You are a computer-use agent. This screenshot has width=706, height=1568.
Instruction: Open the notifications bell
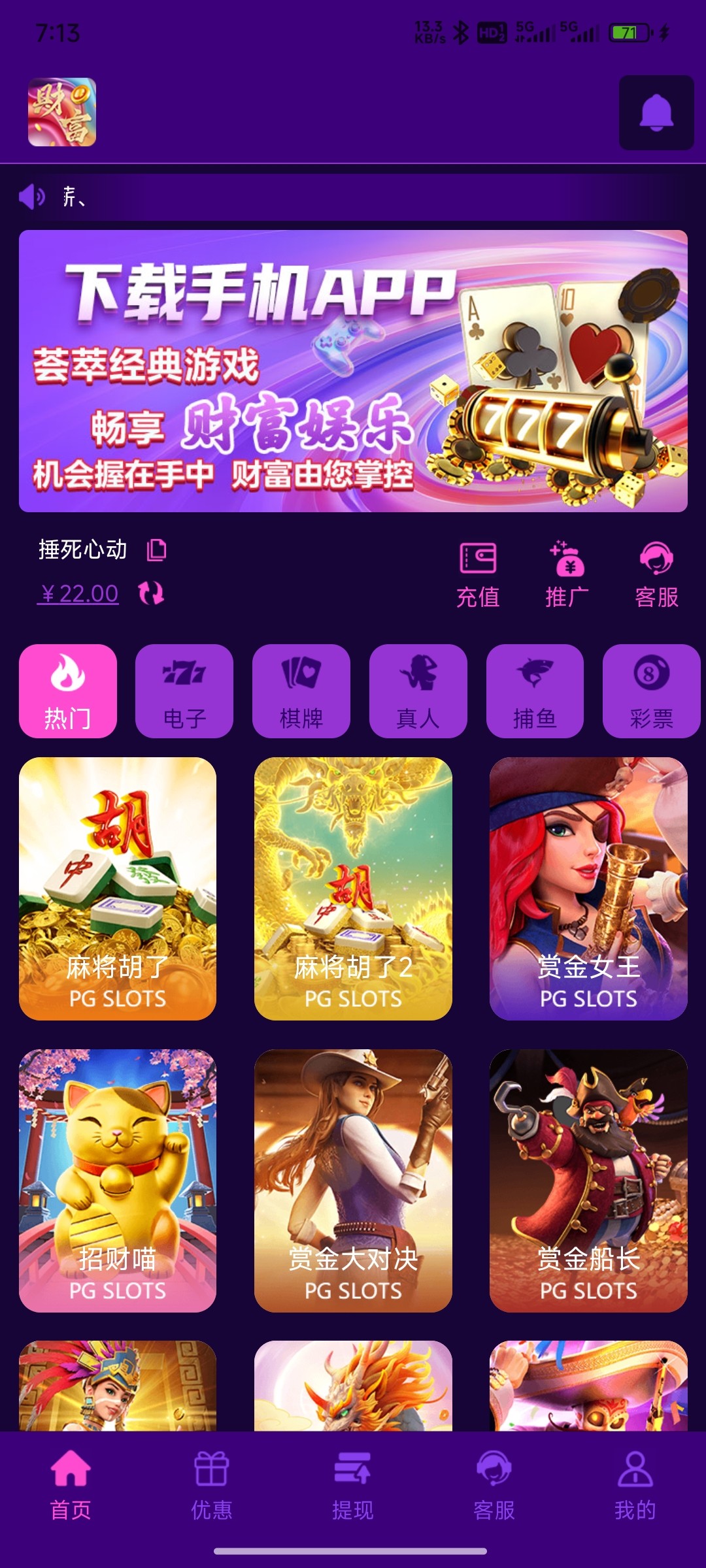point(656,112)
